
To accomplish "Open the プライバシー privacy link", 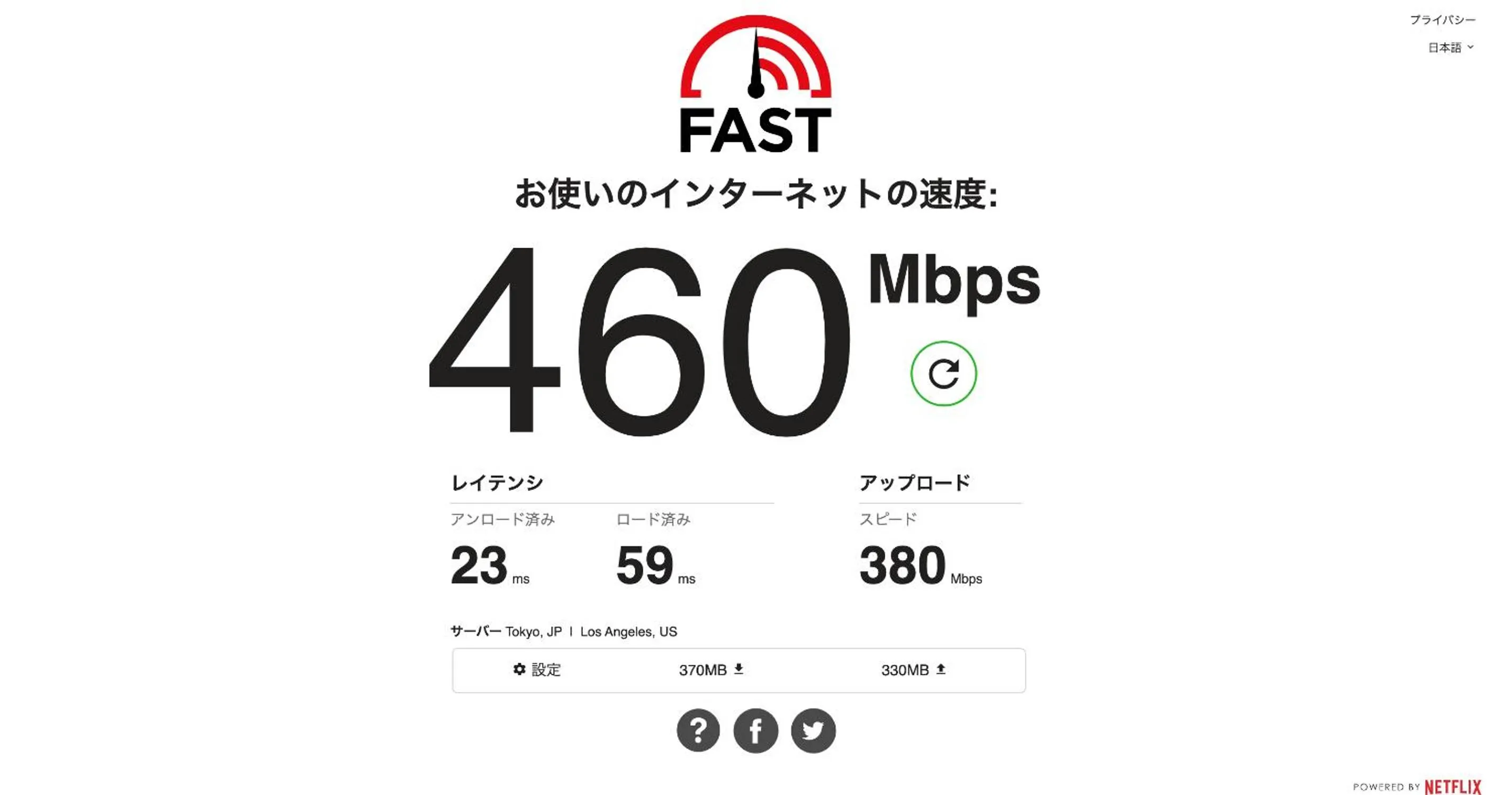I will (1442, 20).
